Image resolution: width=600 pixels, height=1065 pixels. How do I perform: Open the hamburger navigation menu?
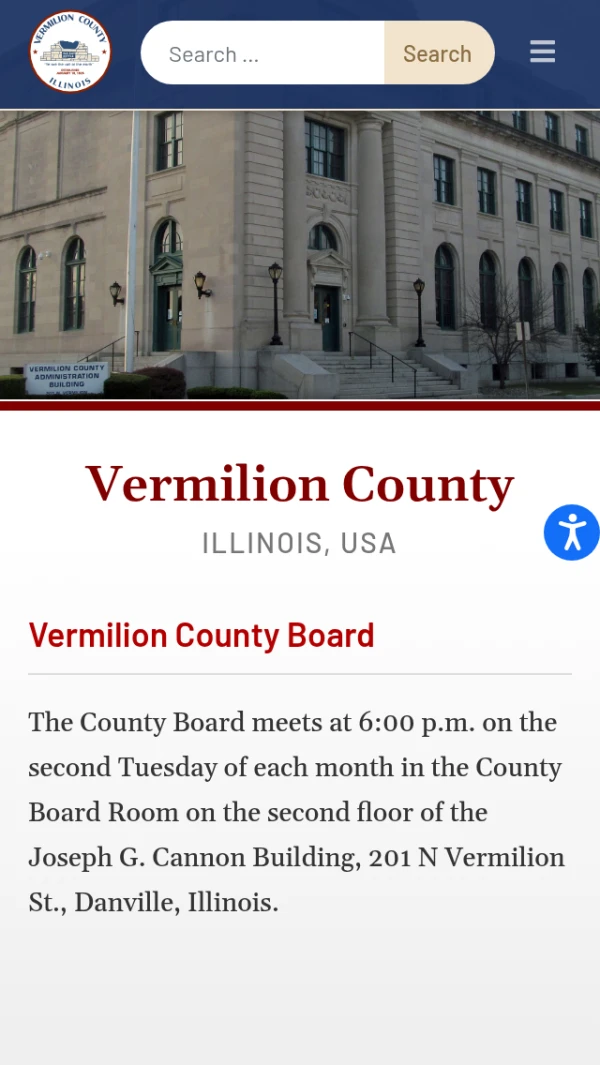(x=542, y=52)
